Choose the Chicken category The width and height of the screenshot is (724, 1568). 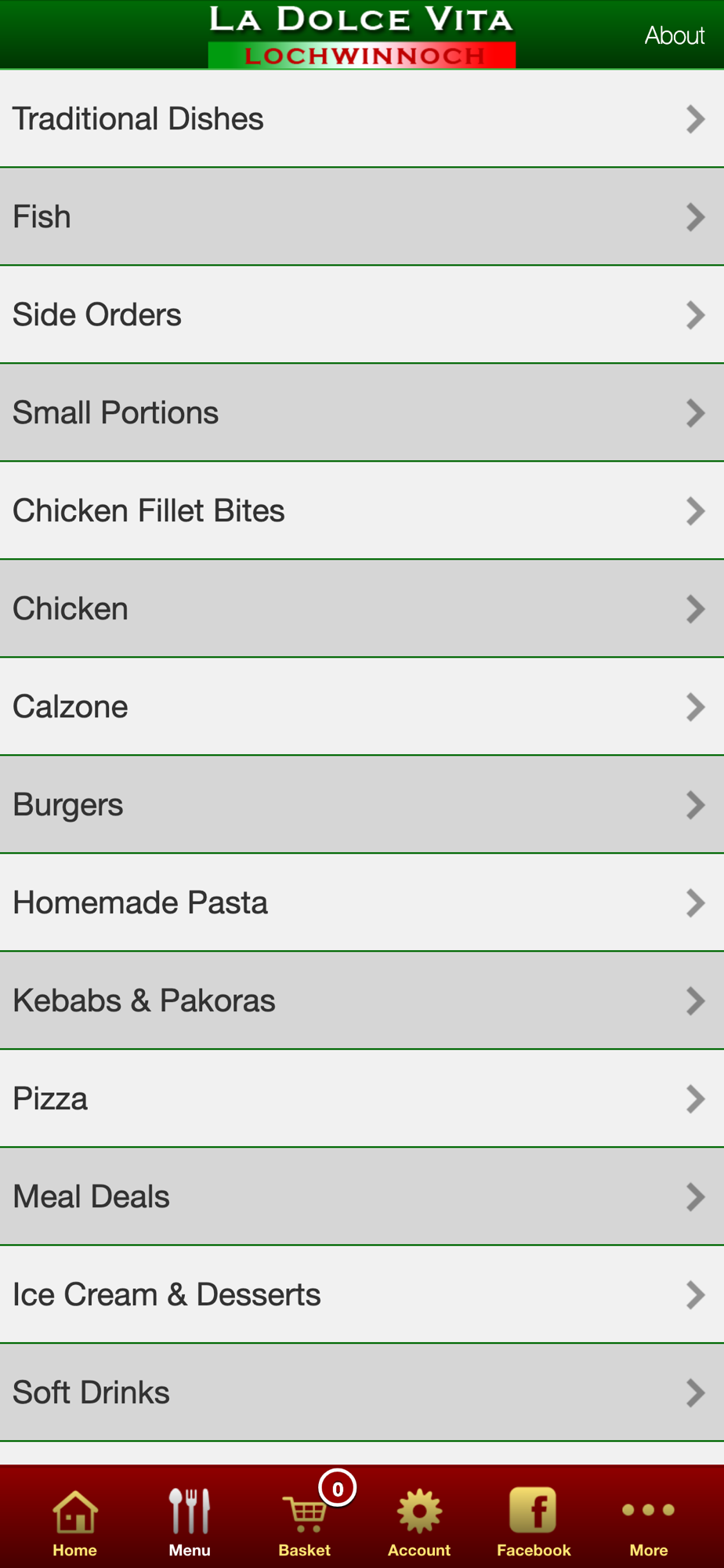click(x=360, y=609)
